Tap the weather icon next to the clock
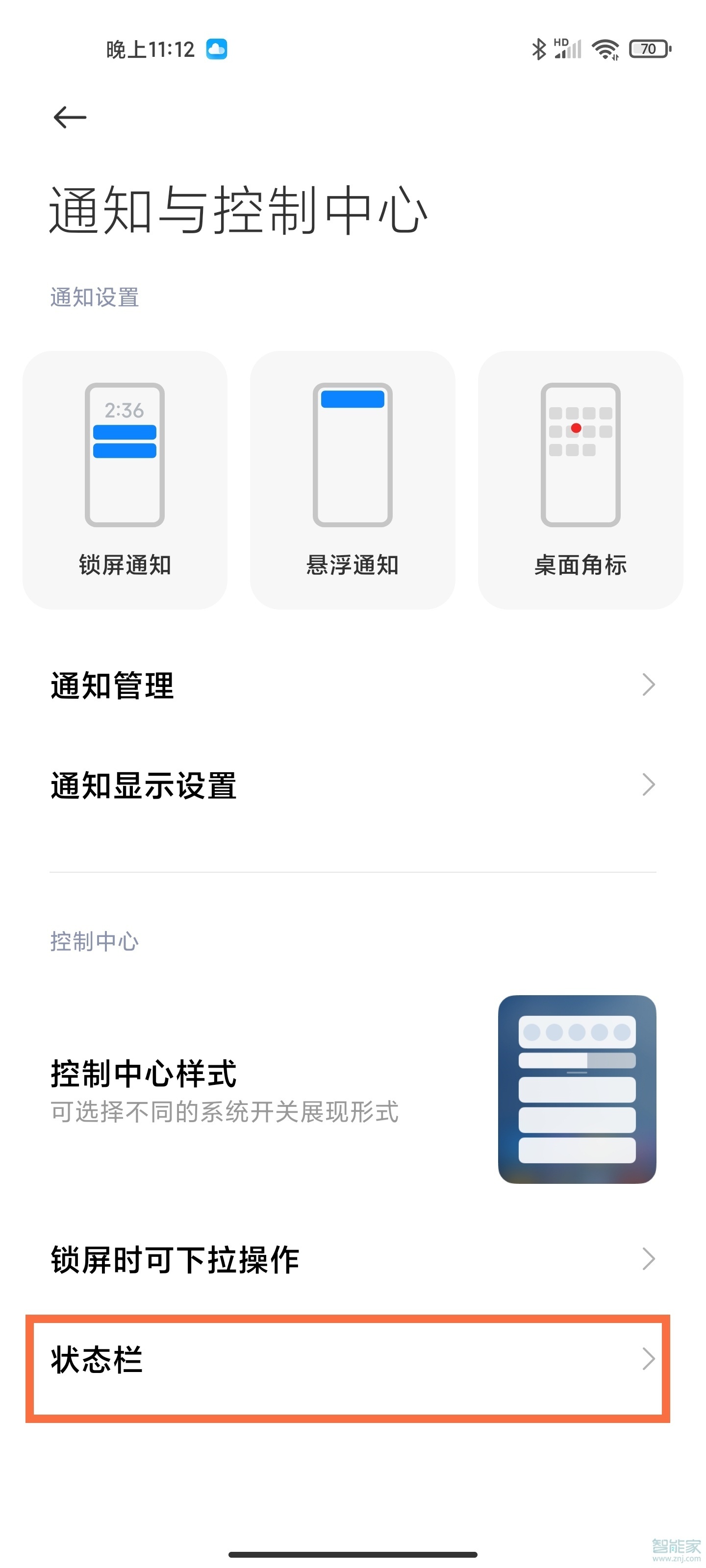 pos(218,48)
